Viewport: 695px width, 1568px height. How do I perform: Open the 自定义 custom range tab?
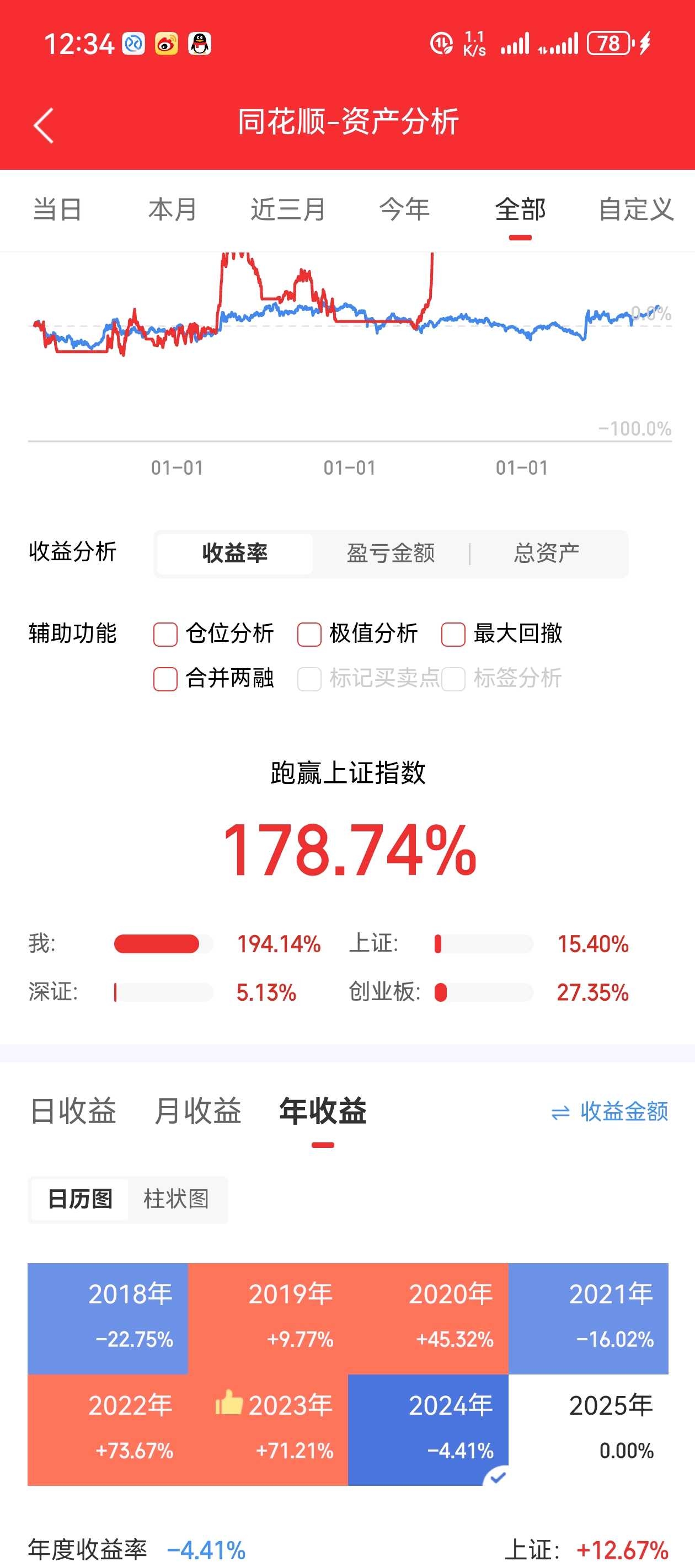coord(636,210)
